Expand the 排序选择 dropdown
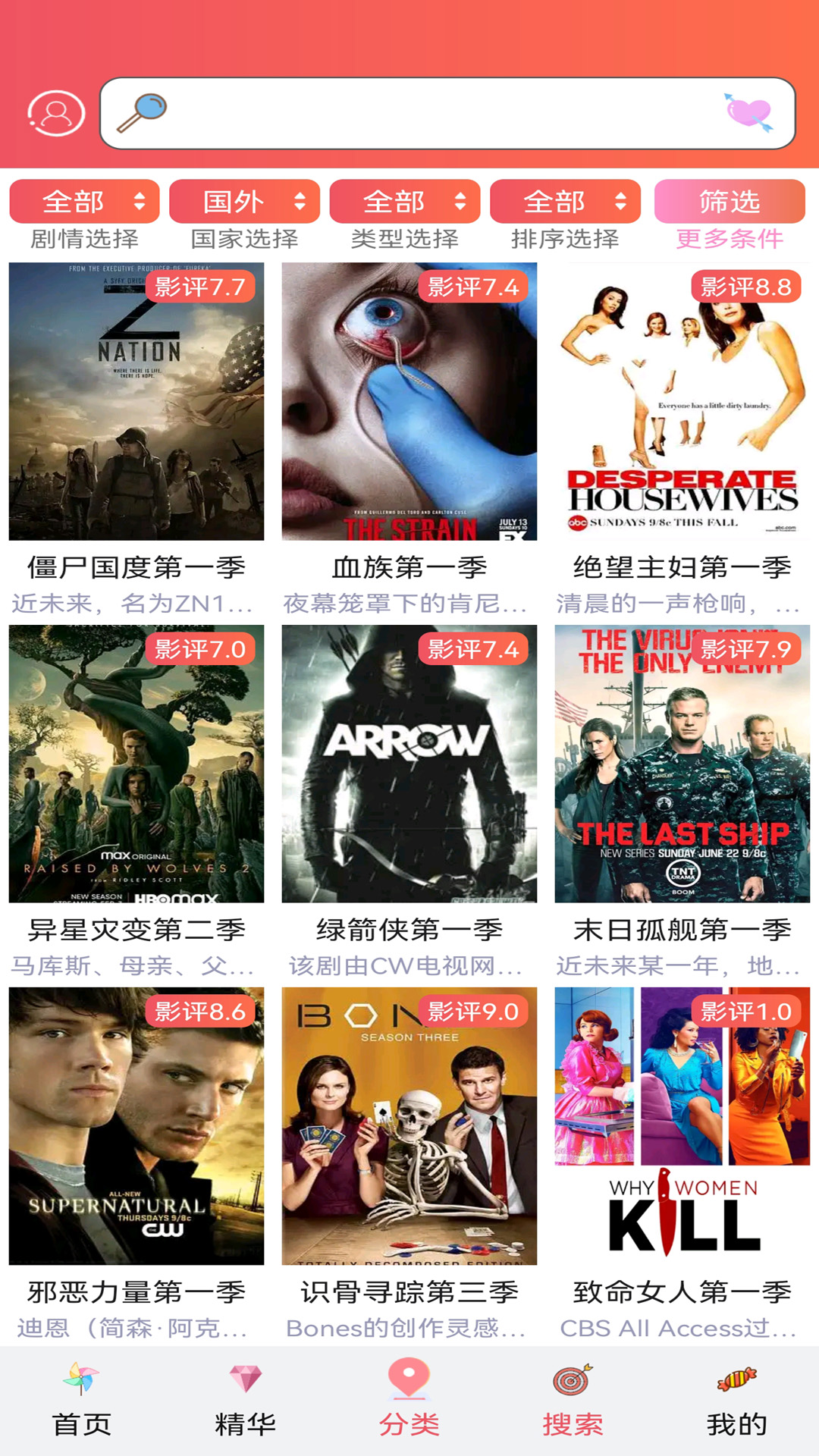819x1456 pixels. [565, 202]
